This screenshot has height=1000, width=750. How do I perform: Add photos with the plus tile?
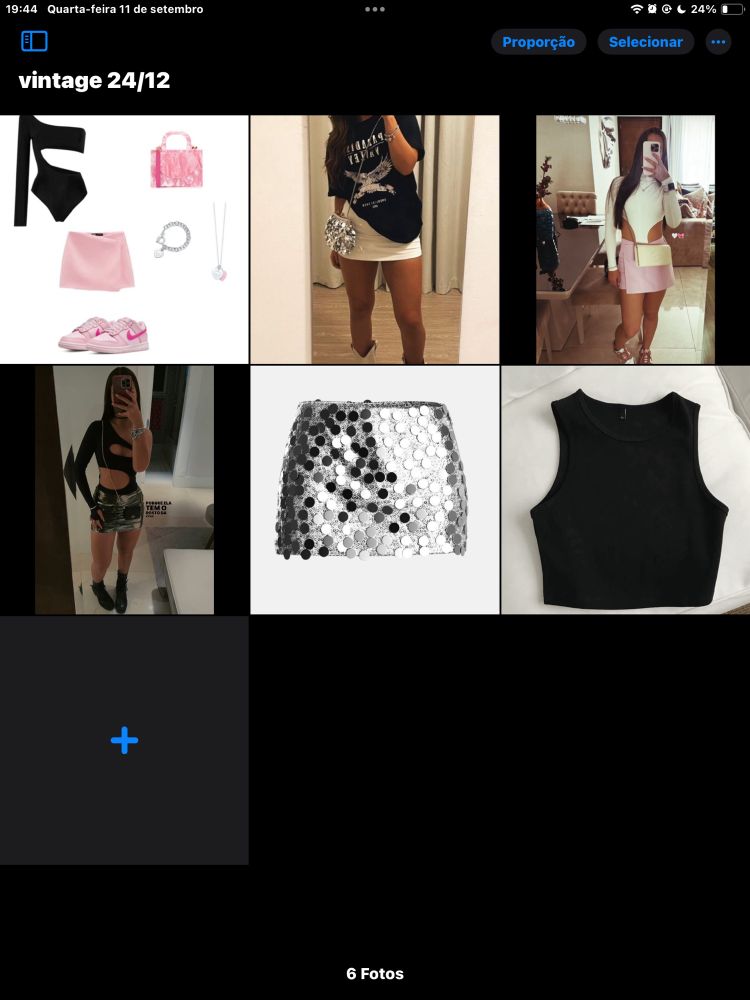tap(124, 740)
